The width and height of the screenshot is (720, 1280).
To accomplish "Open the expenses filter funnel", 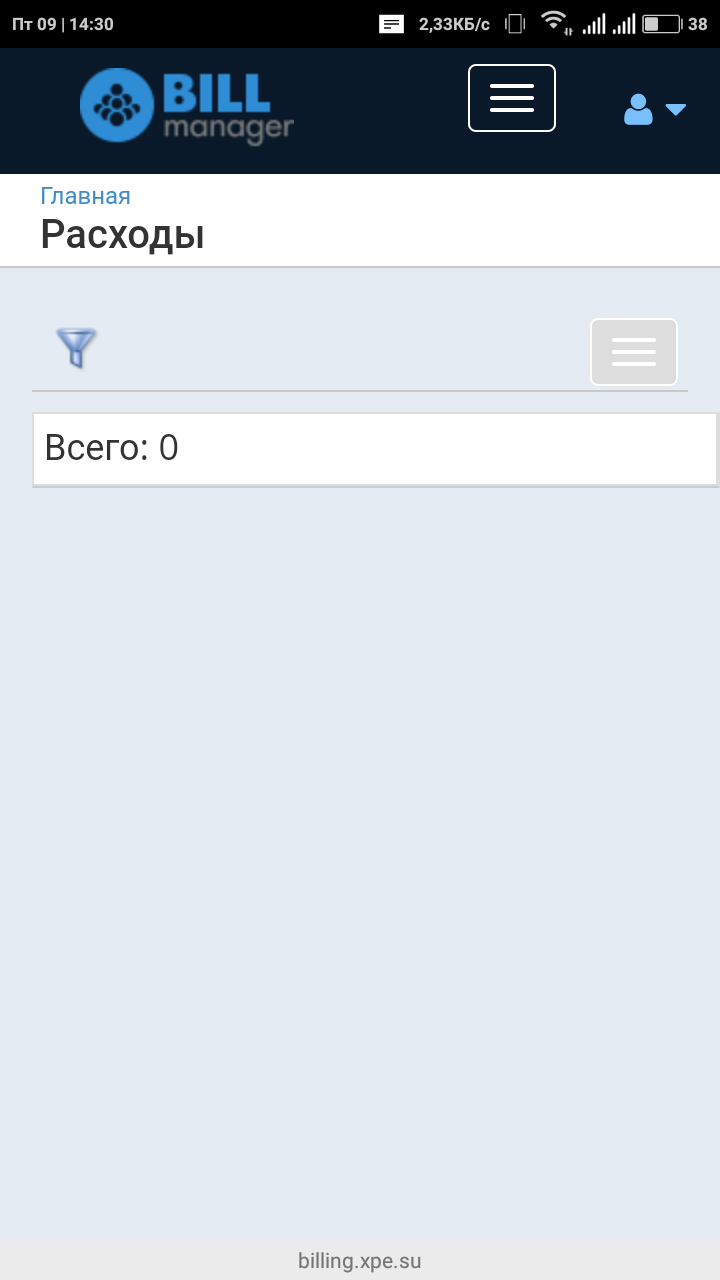I will [76, 347].
